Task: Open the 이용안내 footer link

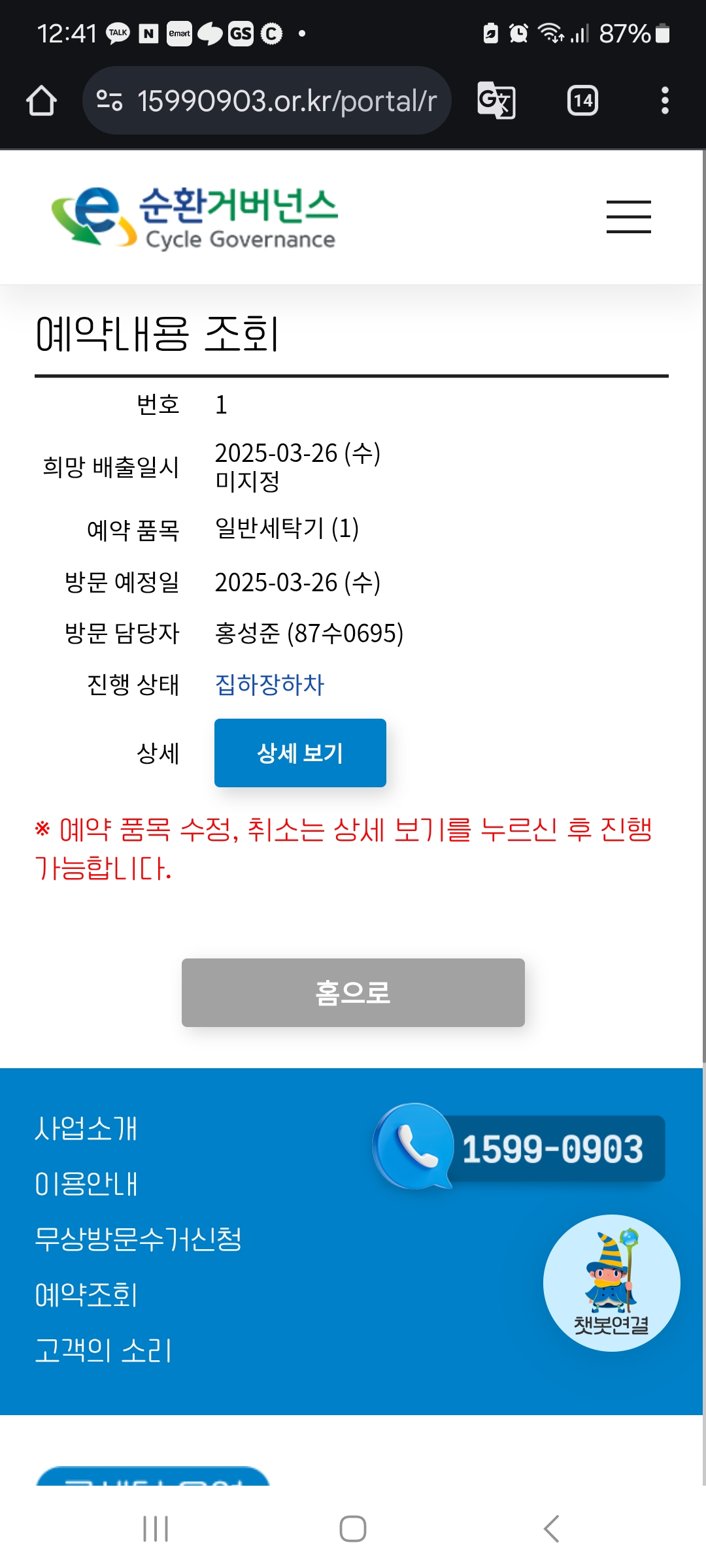Action: (x=86, y=1184)
